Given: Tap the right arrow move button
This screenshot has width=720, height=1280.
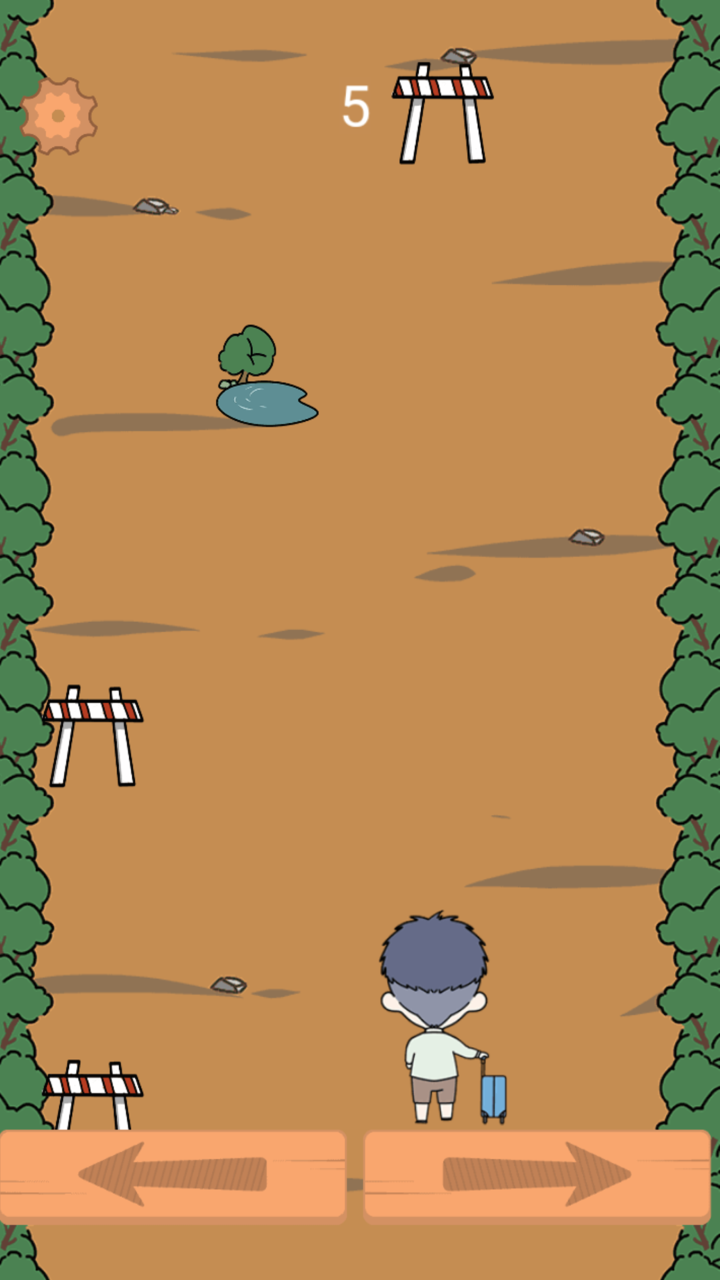Looking at the screenshot, I should click(x=537, y=1174).
